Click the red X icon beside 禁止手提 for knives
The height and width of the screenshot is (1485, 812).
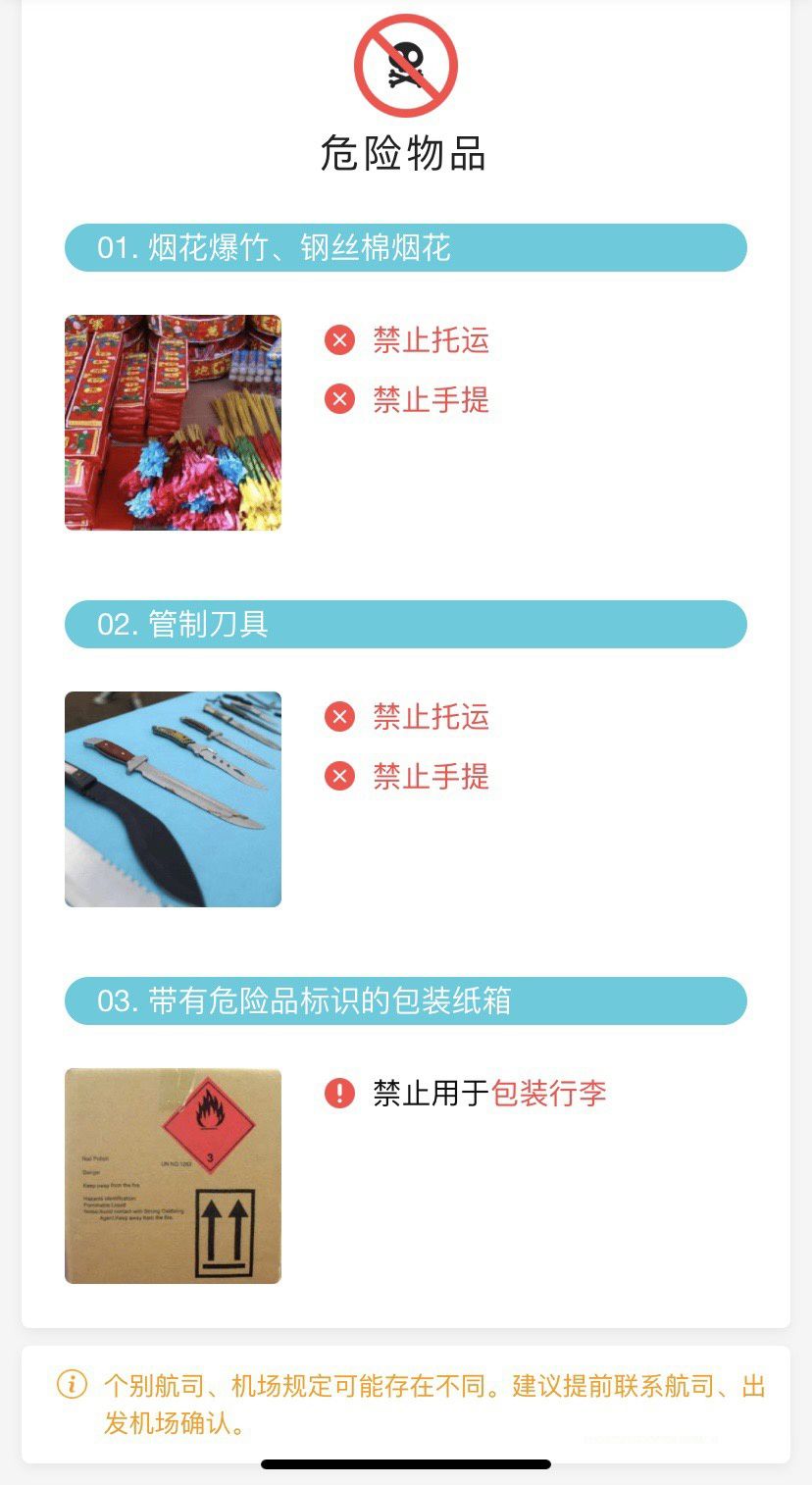click(338, 777)
